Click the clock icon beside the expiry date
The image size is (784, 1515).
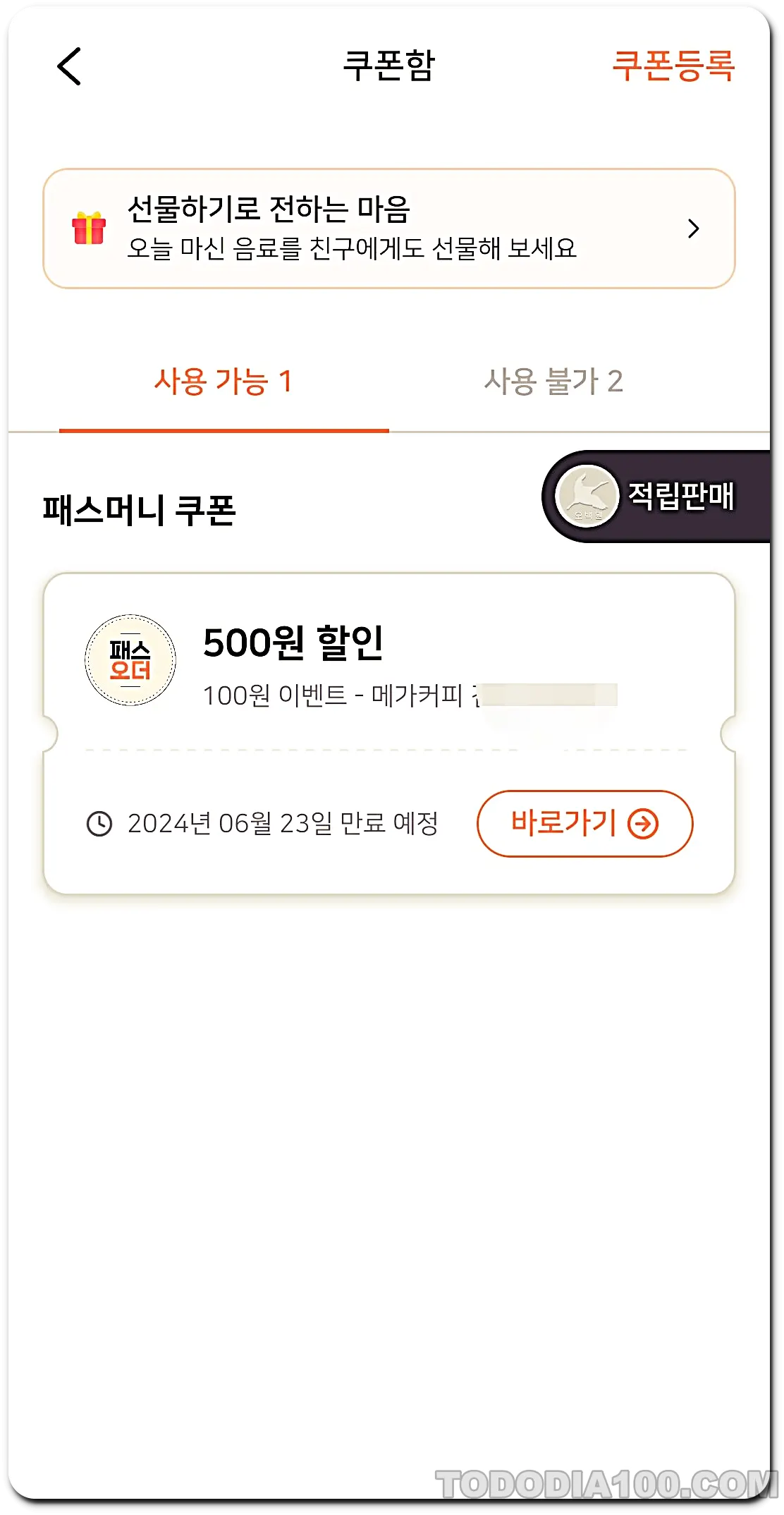coord(98,823)
